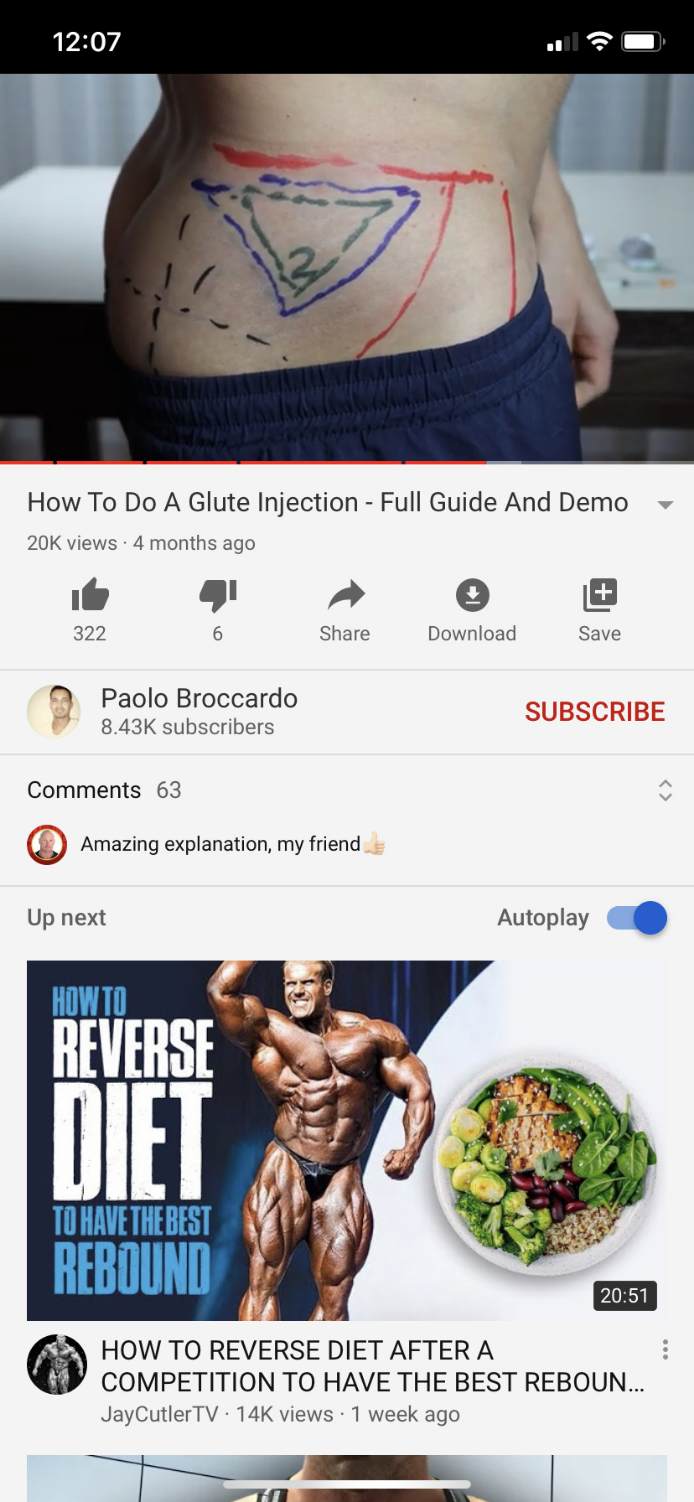The width and height of the screenshot is (694, 1502).
Task: Subscribe to Paolo Broccardo
Action: [594, 711]
